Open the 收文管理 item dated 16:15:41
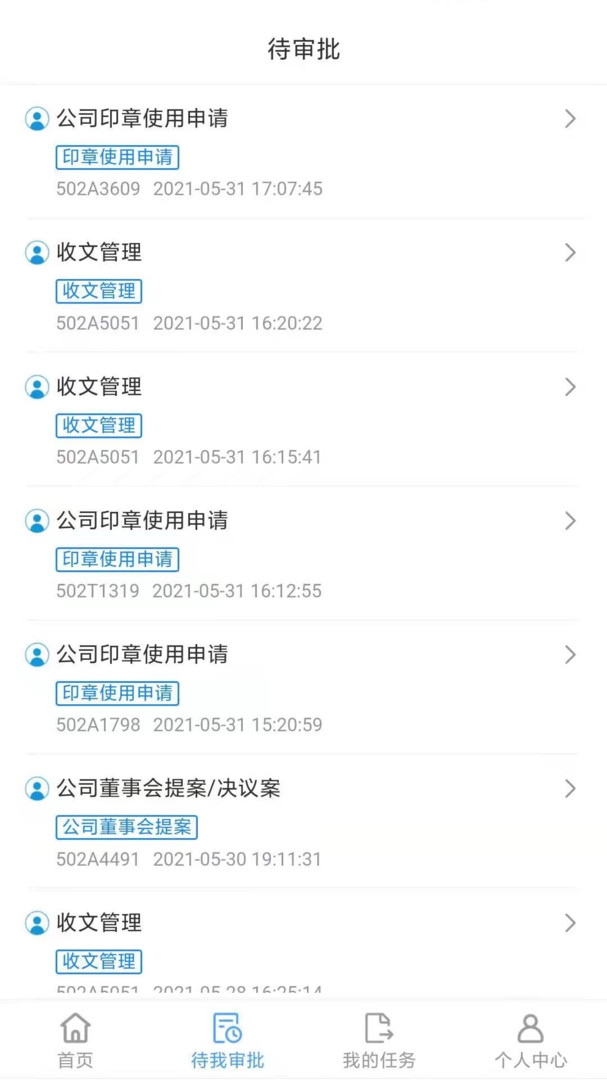This screenshot has width=607, height=1080. 300,420
